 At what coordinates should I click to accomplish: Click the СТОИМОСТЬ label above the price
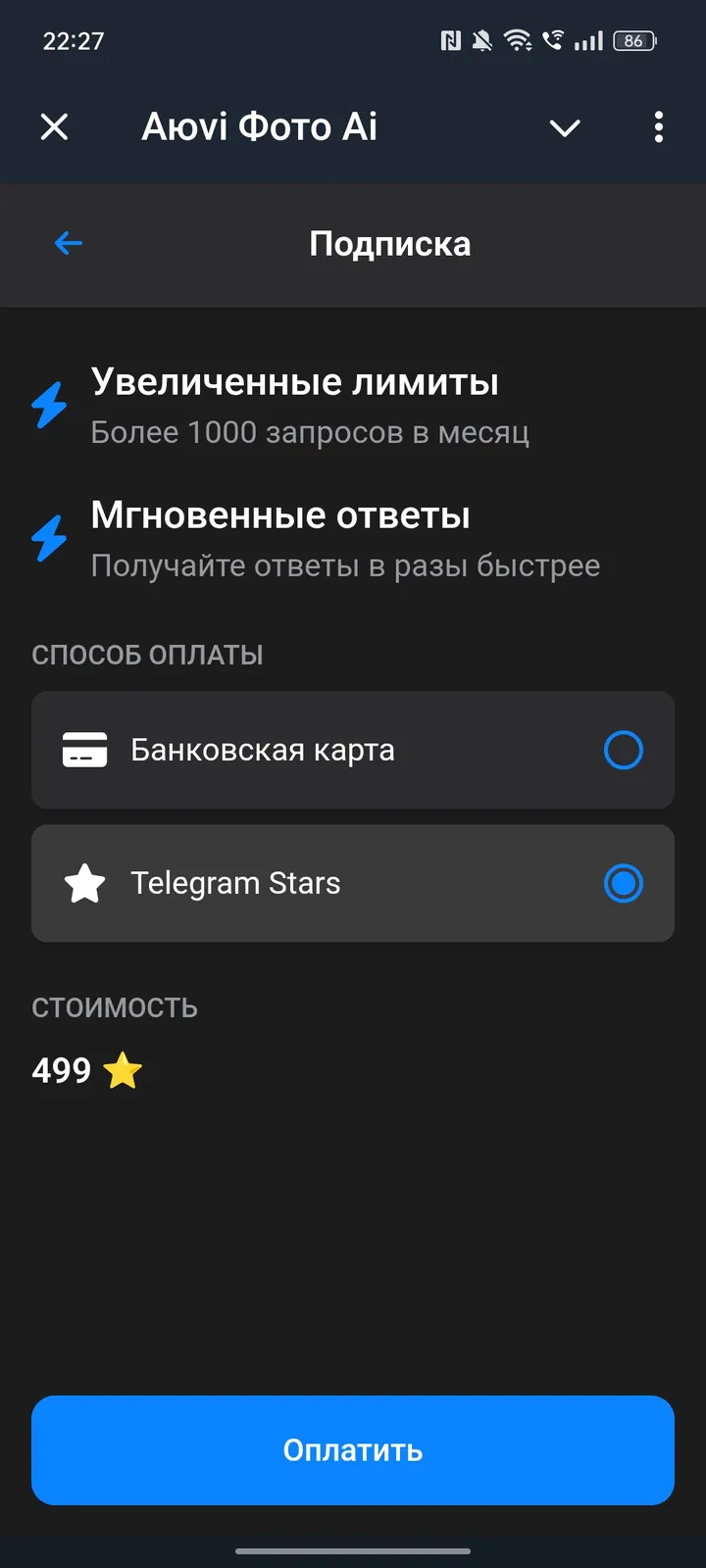pyautogui.click(x=115, y=1006)
